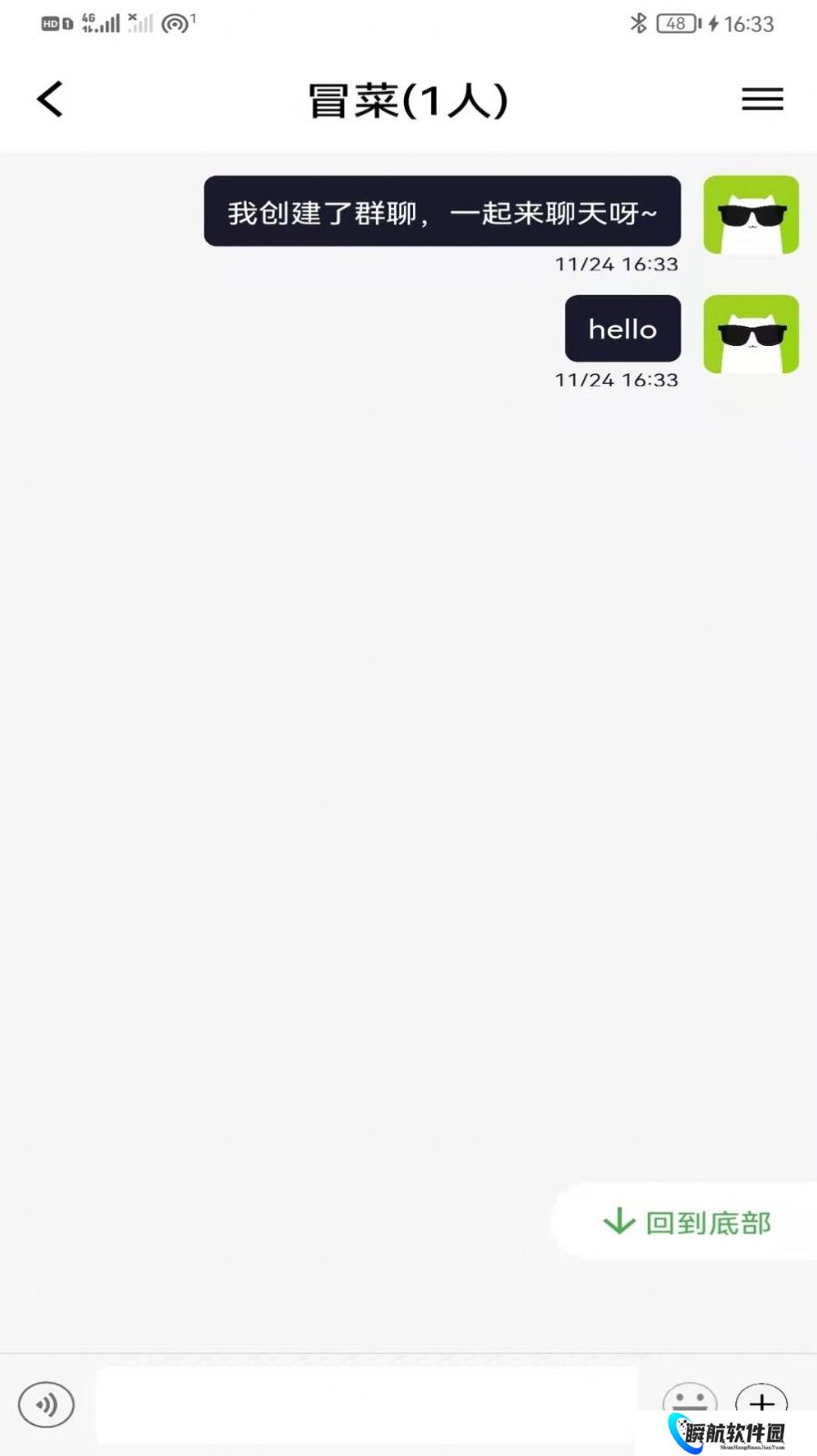
Task: Tap avatar beside 我创建了群聊 message
Action: [751, 215]
